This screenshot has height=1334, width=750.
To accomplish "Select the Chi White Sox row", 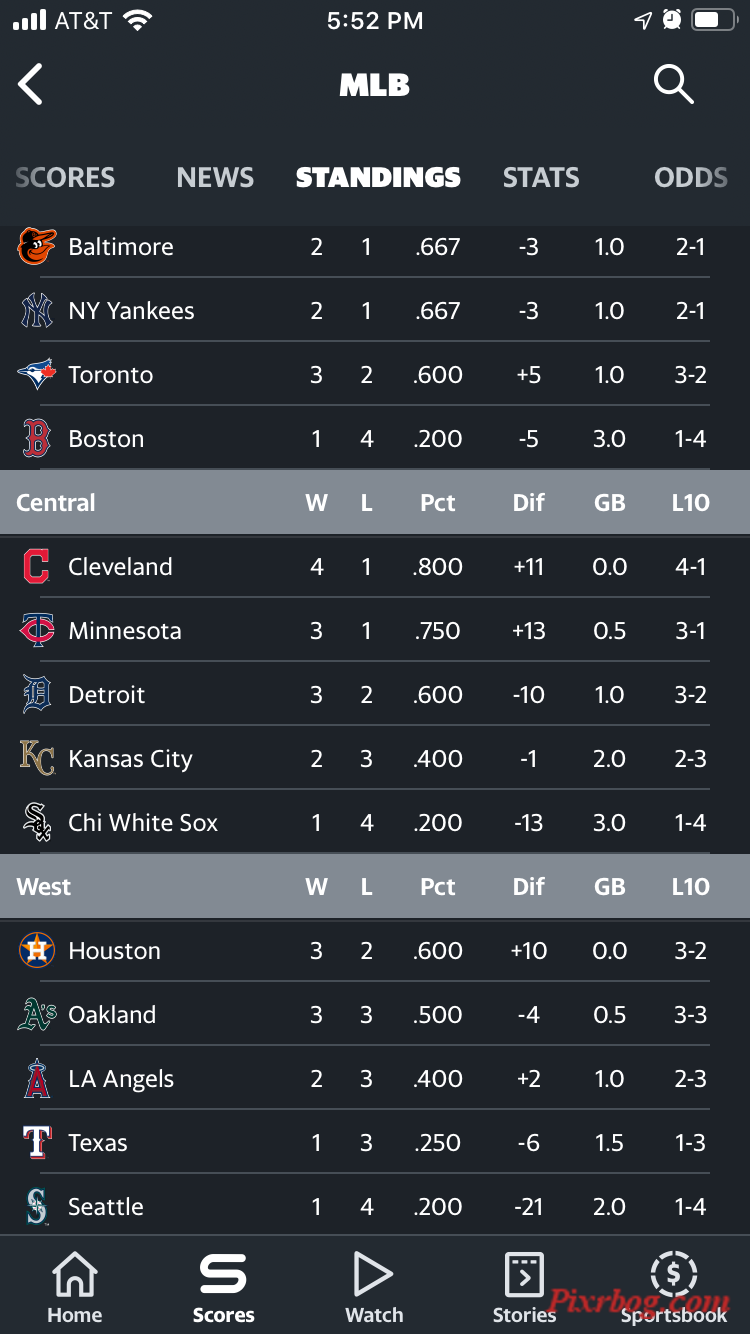I will click(375, 823).
